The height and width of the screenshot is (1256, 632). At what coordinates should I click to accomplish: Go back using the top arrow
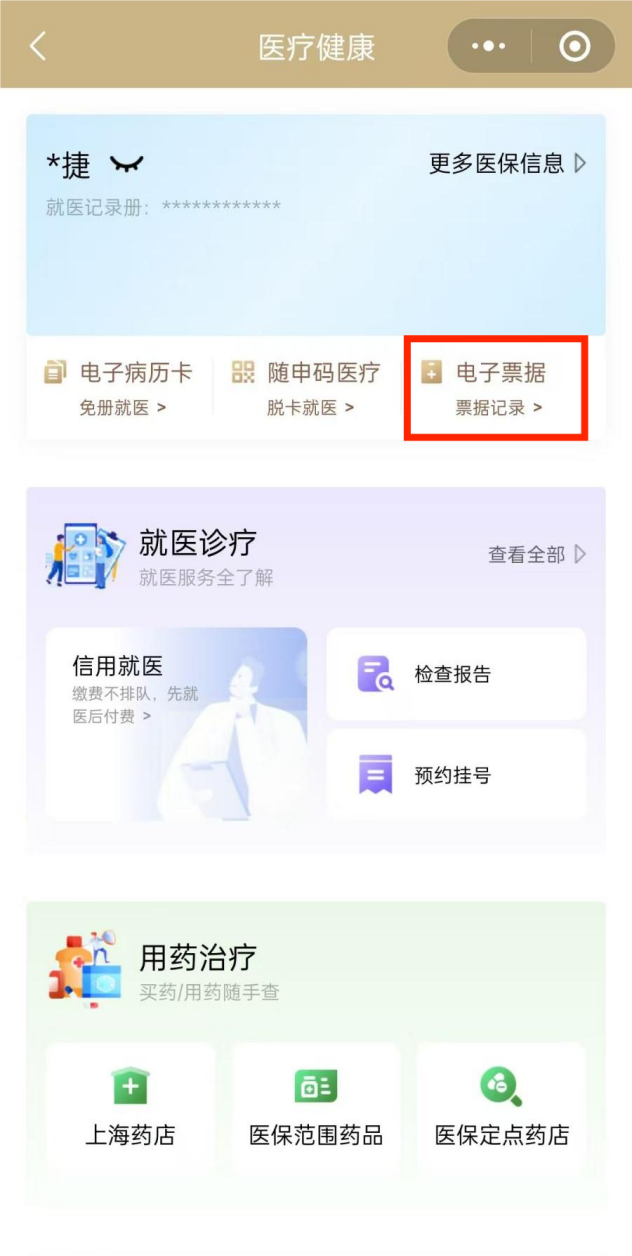(38, 46)
